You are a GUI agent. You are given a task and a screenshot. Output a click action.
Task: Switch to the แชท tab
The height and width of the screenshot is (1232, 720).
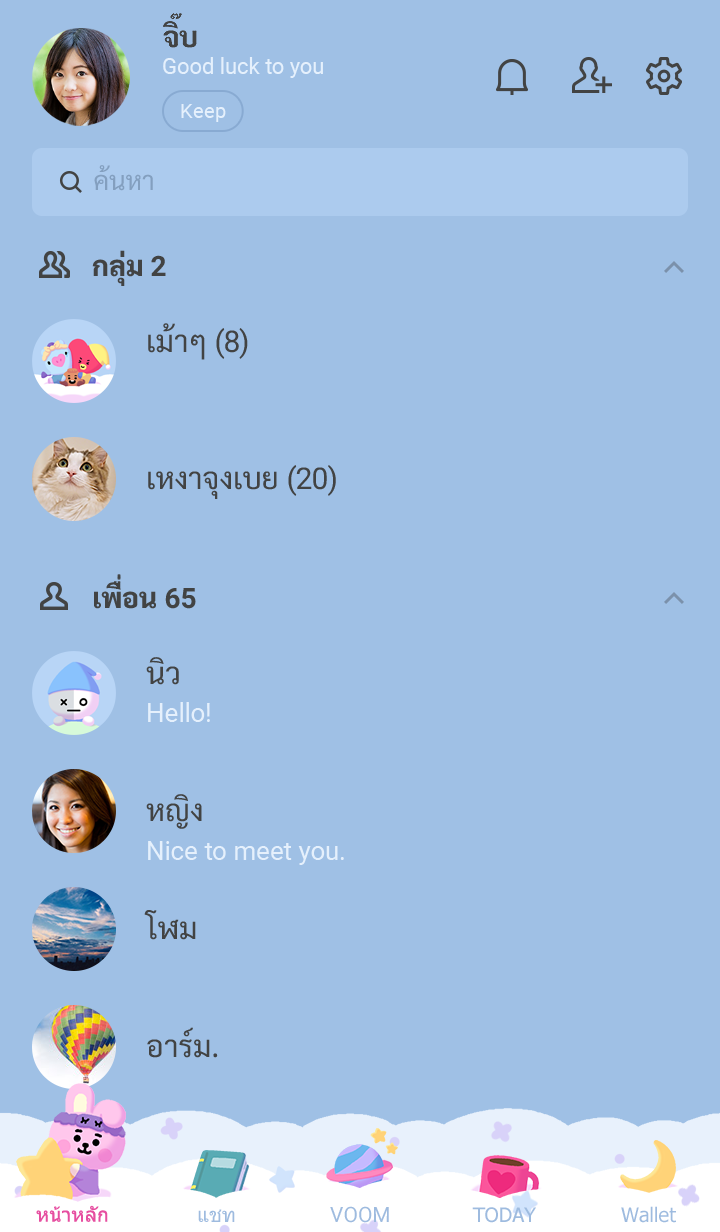216,1188
